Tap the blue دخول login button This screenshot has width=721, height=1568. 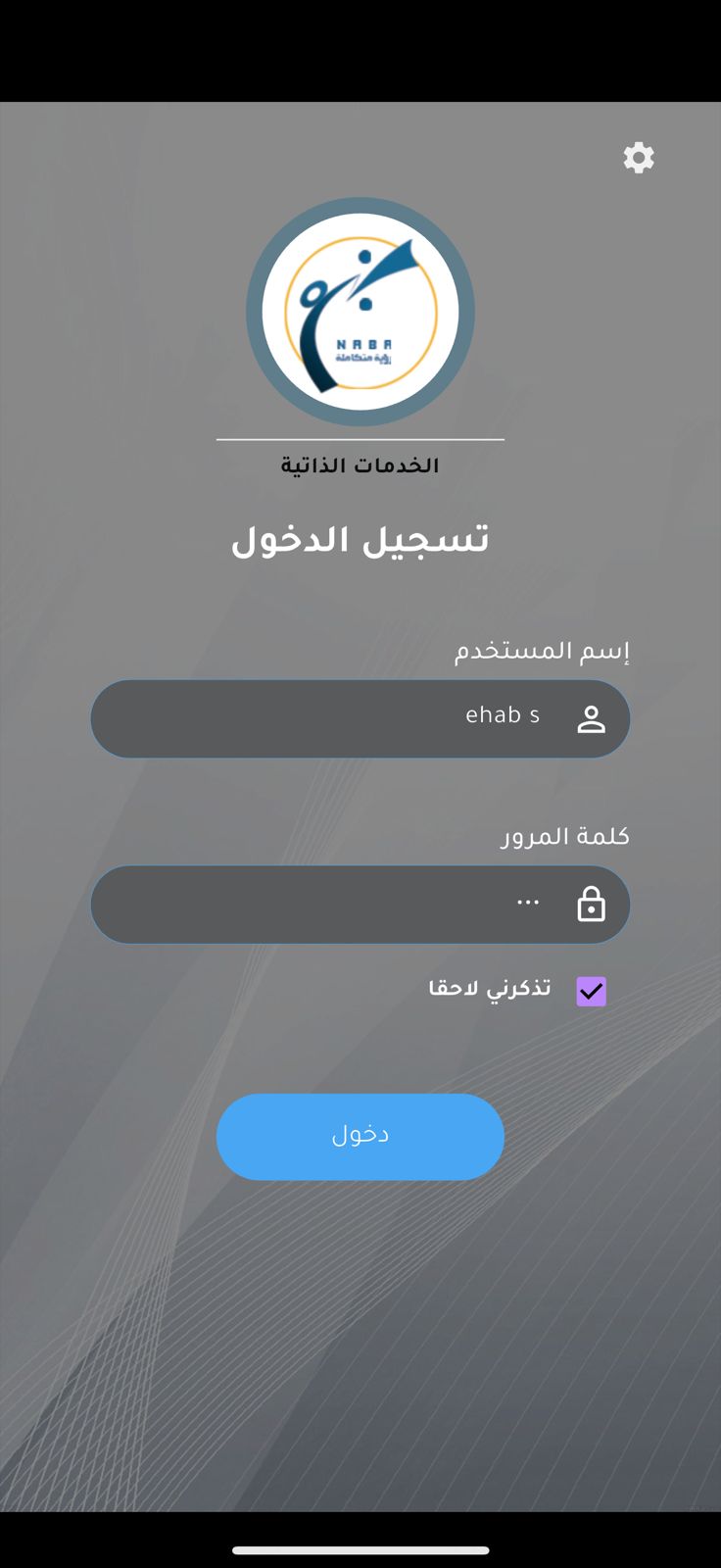click(x=360, y=1137)
